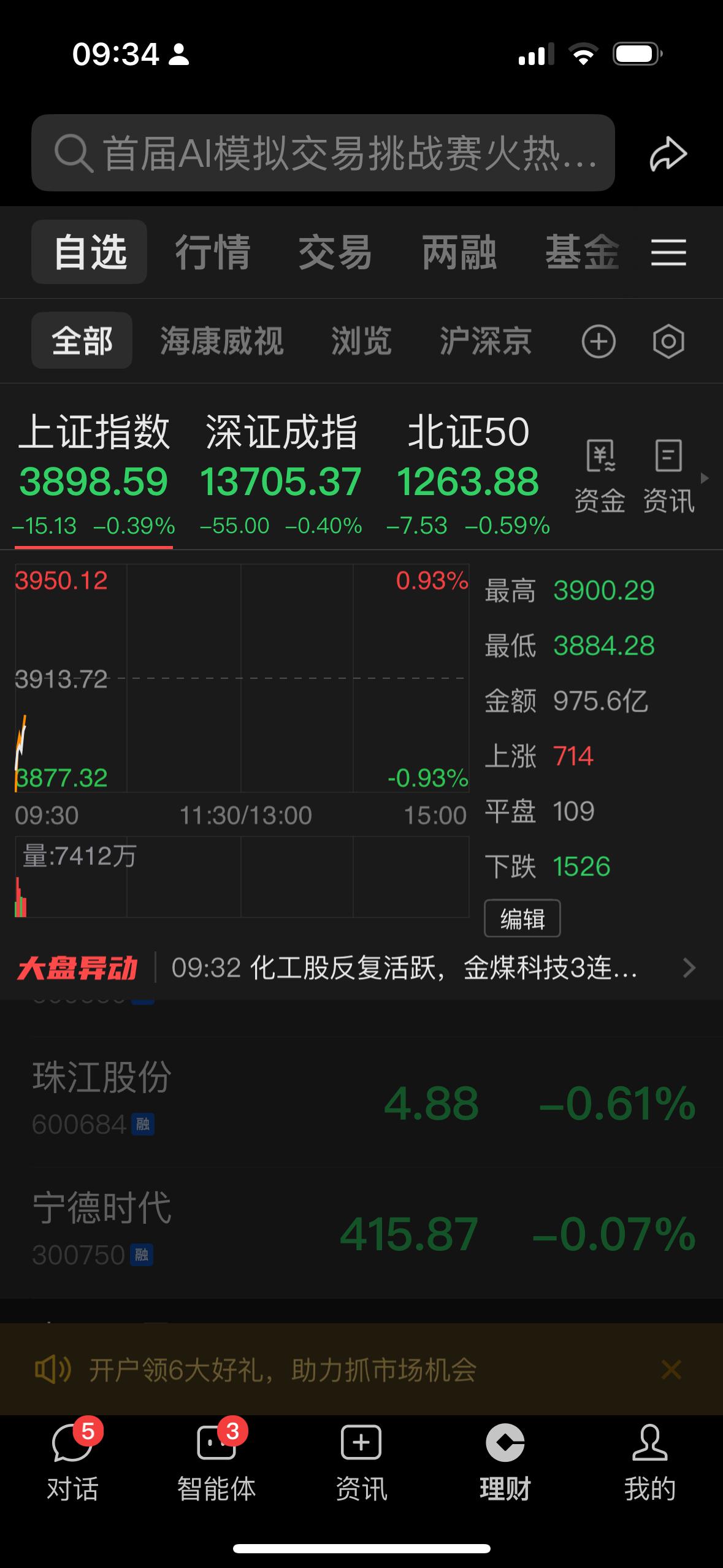The image size is (723, 1568).
Task: Tap the 编辑 button under market stats
Action: coord(522,918)
